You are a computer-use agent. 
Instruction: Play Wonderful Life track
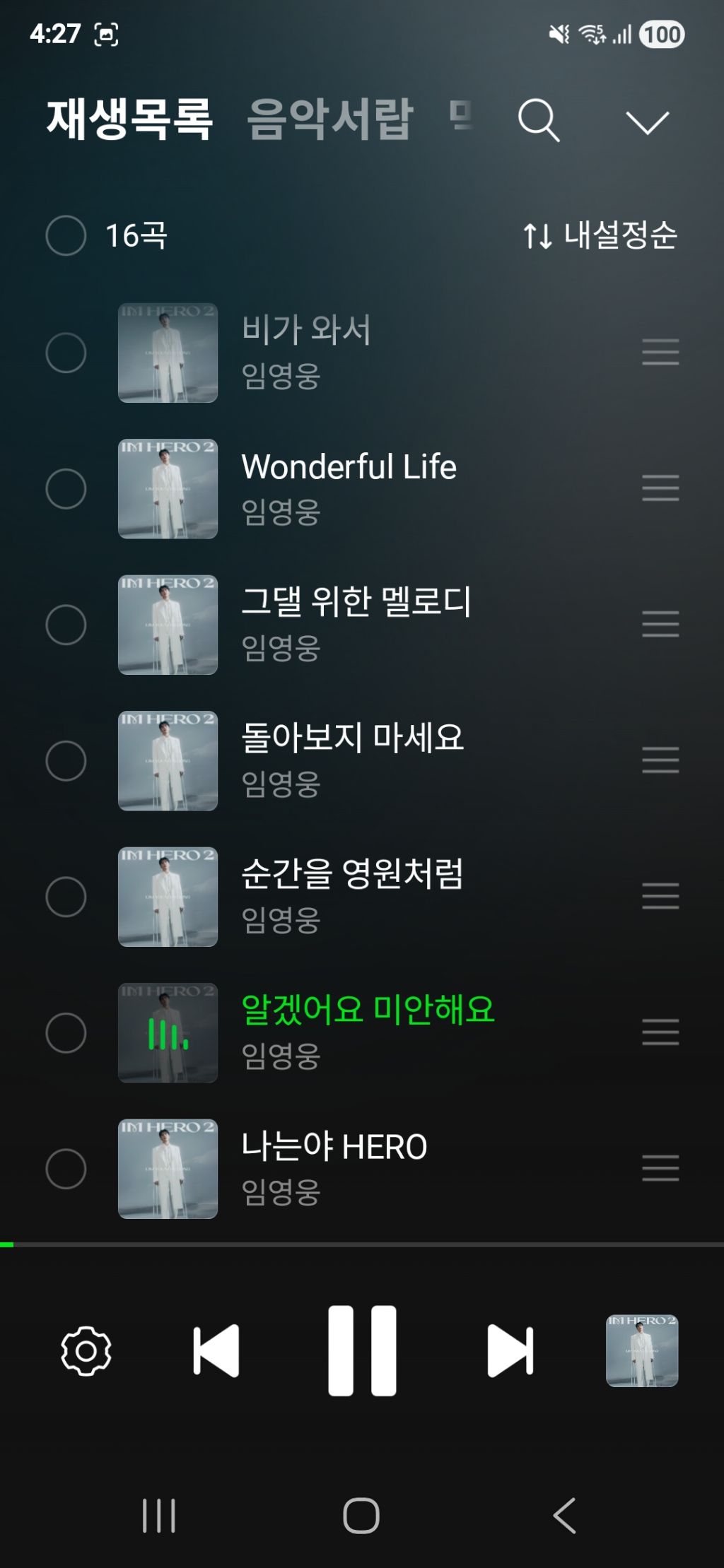click(x=349, y=467)
